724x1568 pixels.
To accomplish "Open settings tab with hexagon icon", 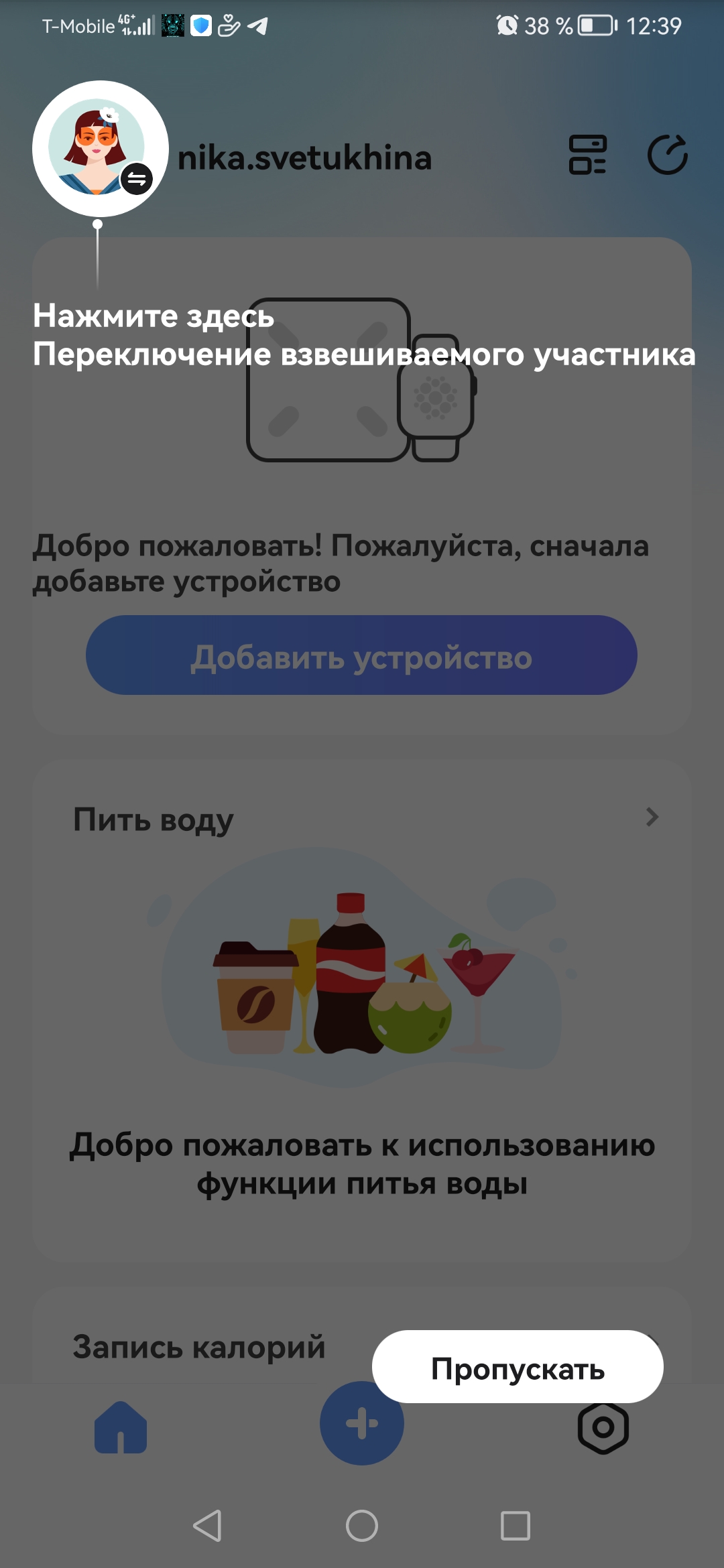I will click(x=603, y=1427).
